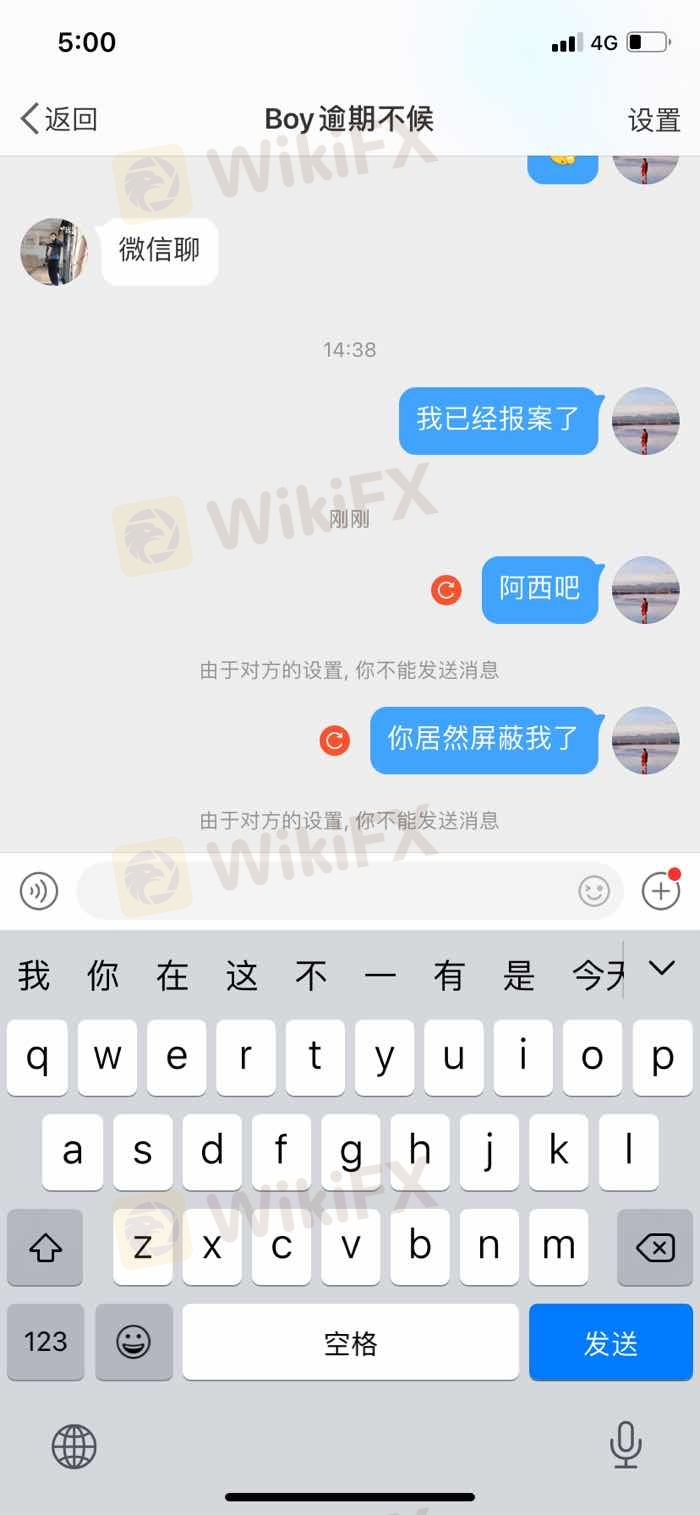Start dictation with the microphone
The image size is (700, 1515).
[626, 1446]
